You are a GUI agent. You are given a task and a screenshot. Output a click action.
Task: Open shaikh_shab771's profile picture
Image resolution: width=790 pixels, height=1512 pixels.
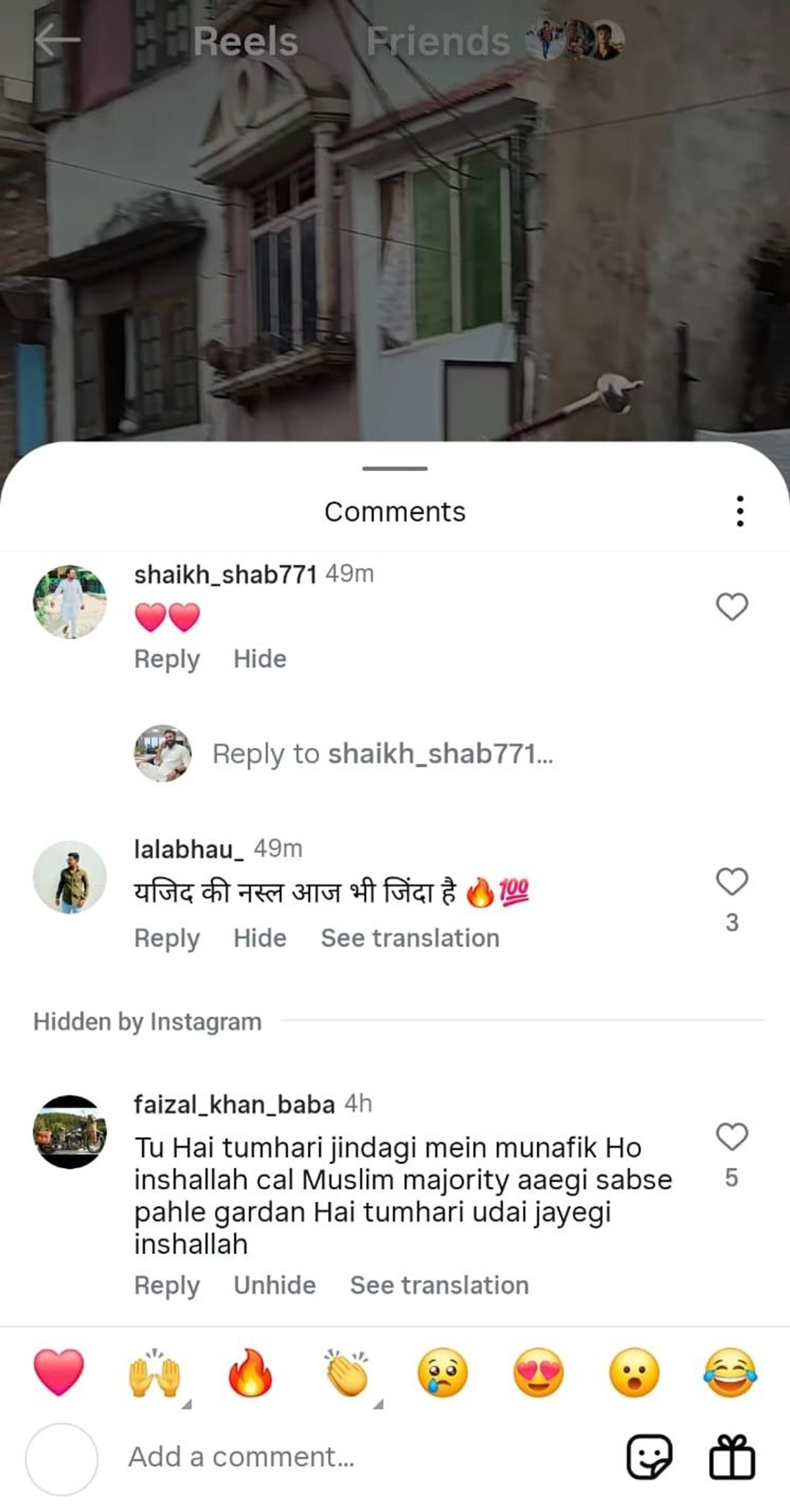coord(70,601)
